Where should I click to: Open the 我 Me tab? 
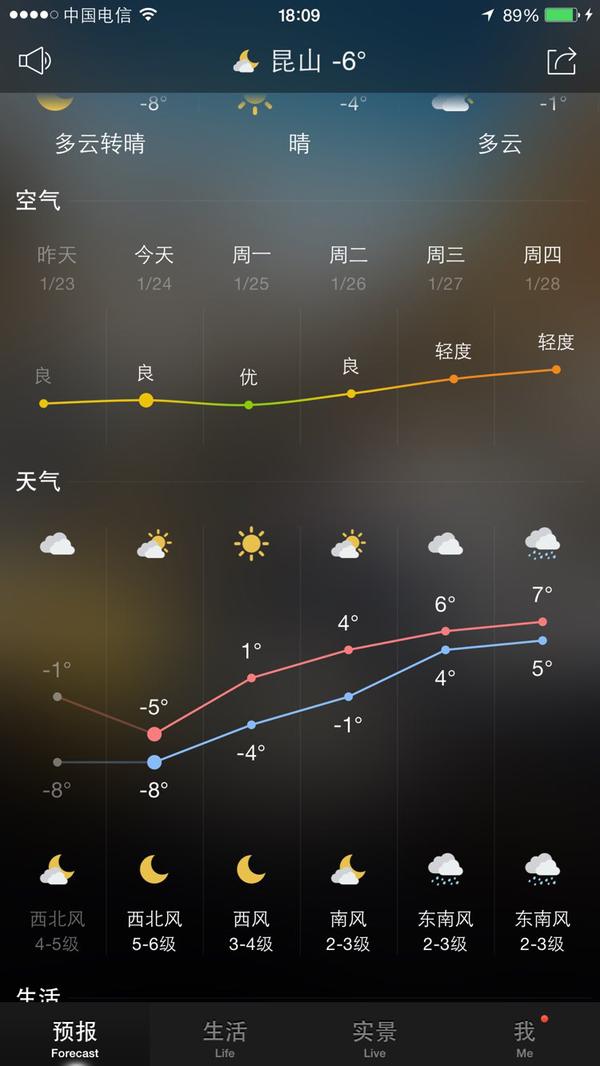pyautogui.click(x=525, y=1039)
